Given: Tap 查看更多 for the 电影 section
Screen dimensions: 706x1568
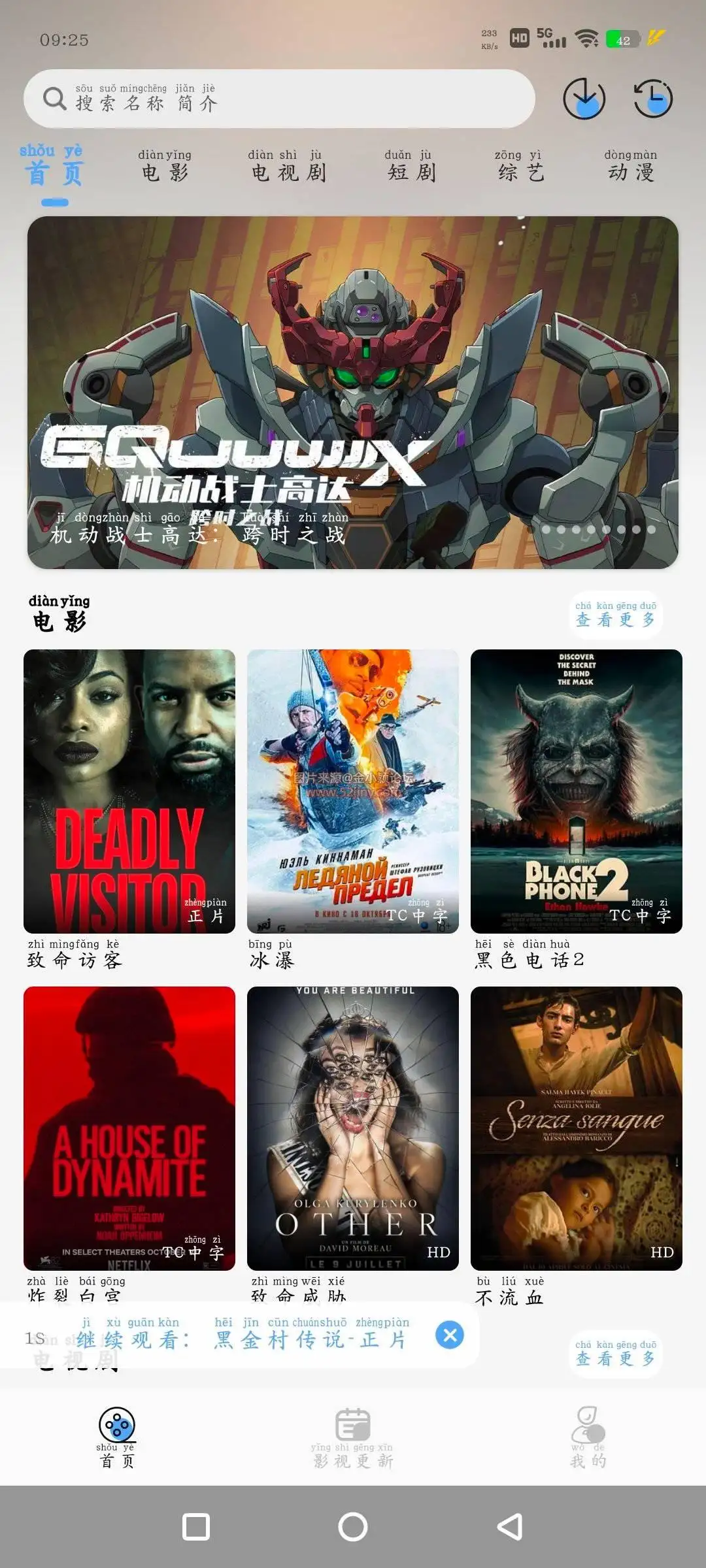Looking at the screenshot, I should click(616, 615).
